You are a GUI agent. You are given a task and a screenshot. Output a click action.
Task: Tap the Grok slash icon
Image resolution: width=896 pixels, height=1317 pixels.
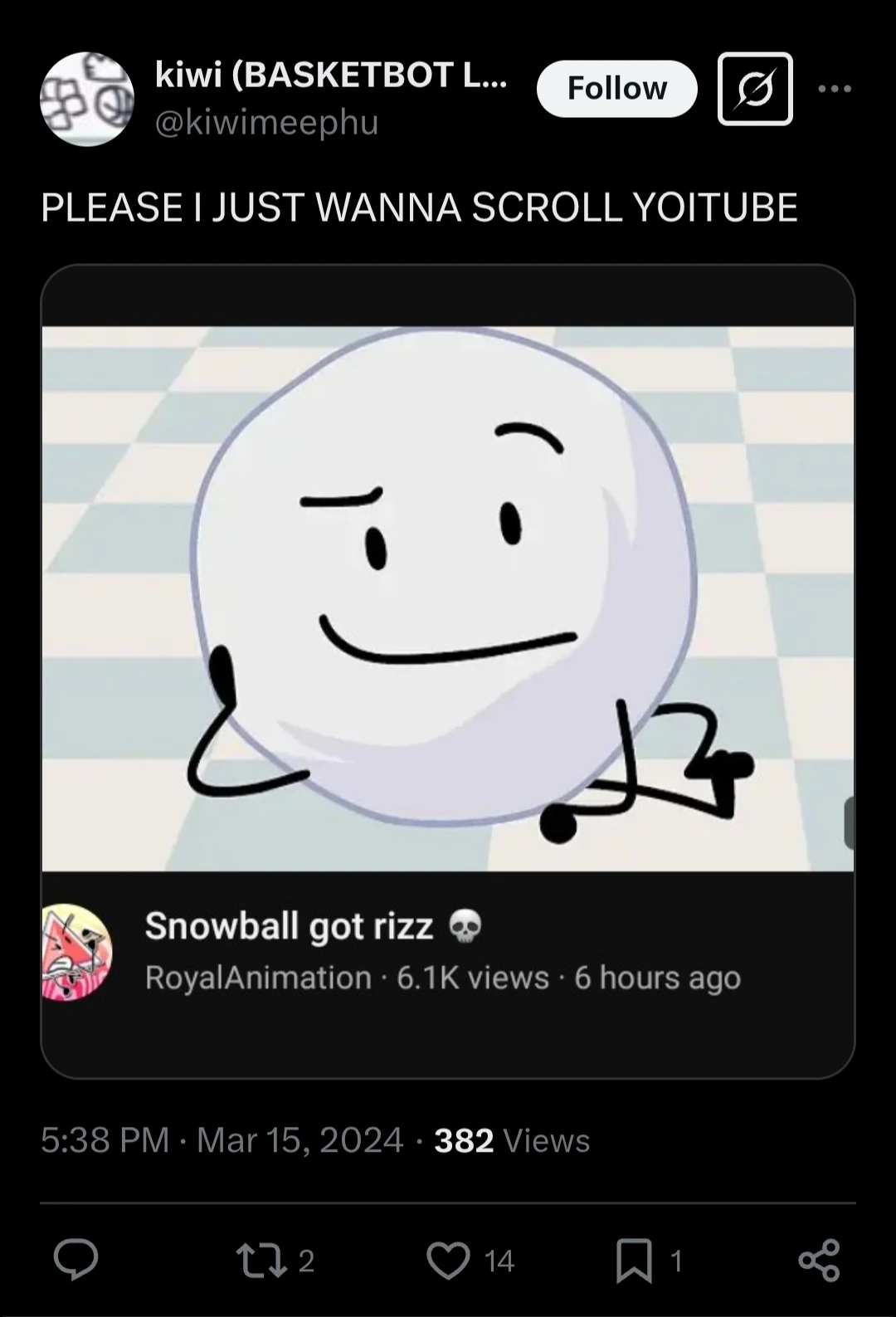[755, 89]
